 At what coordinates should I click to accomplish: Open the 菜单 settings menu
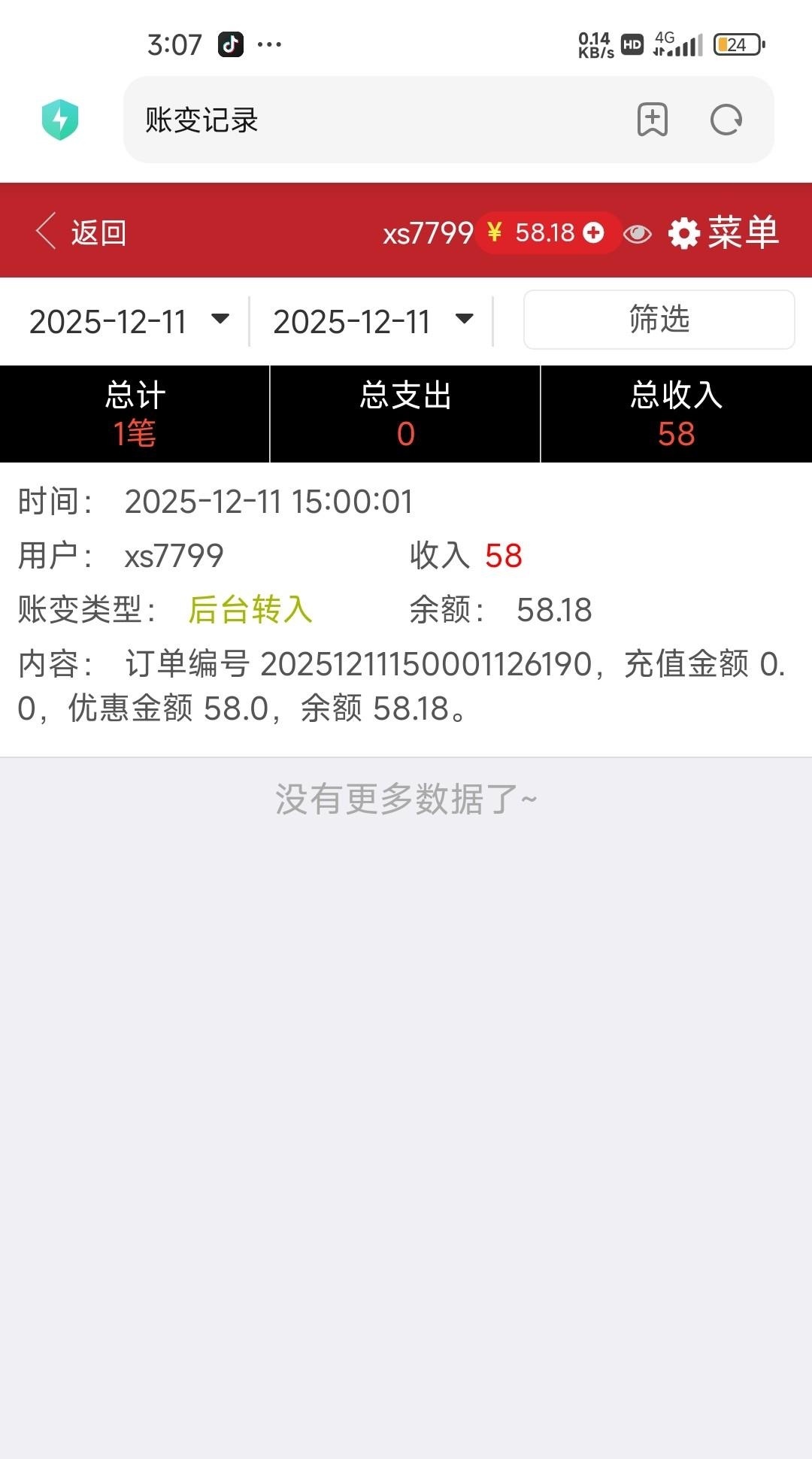pyautogui.click(x=724, y=232)
